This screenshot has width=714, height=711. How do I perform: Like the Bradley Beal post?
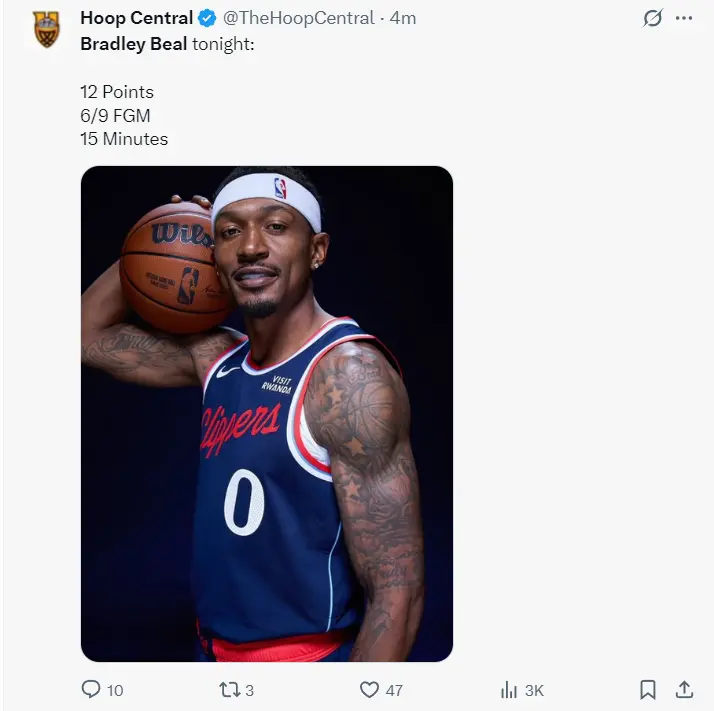click(370, 690)
